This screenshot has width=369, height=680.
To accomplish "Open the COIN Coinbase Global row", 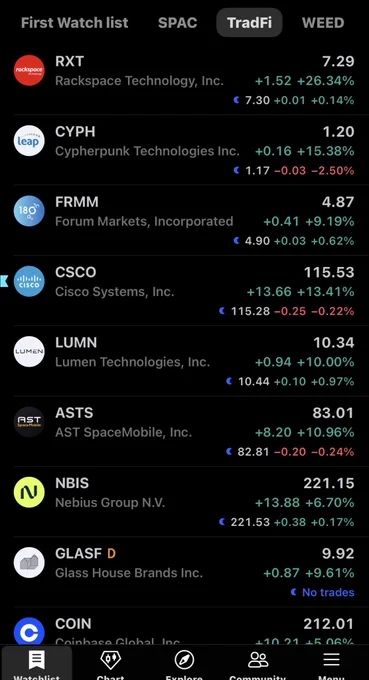I will pyautogui.click(x=184, y=627).
